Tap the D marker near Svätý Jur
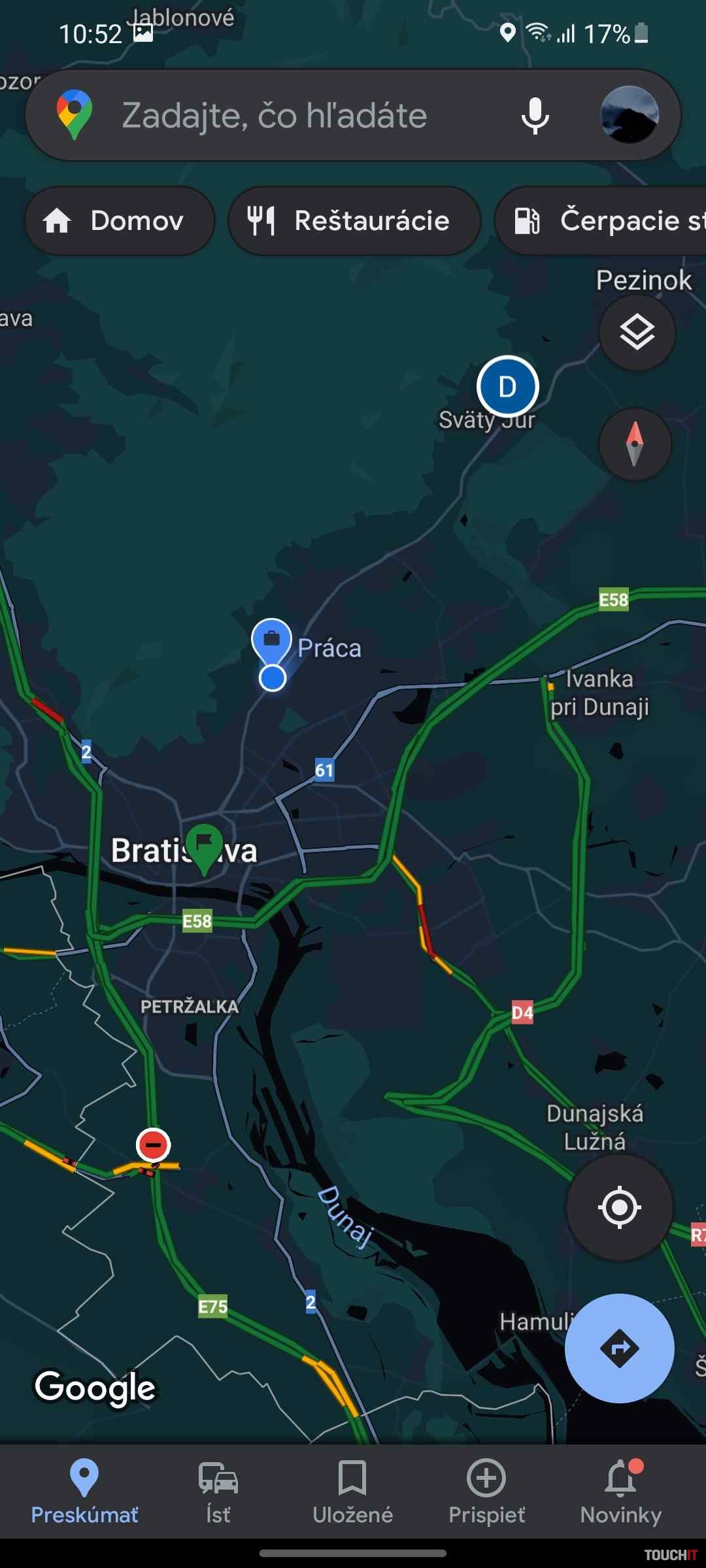This screenshot has height=1568, width=706. click(507, 387)
